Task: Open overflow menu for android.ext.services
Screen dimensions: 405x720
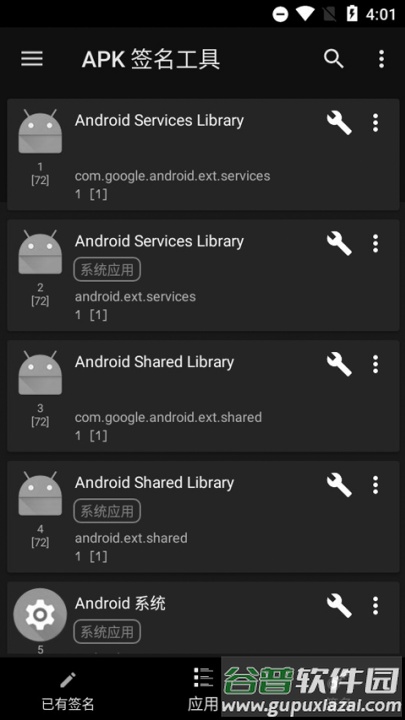Action: pyautogui.click(x=376, y=243)
